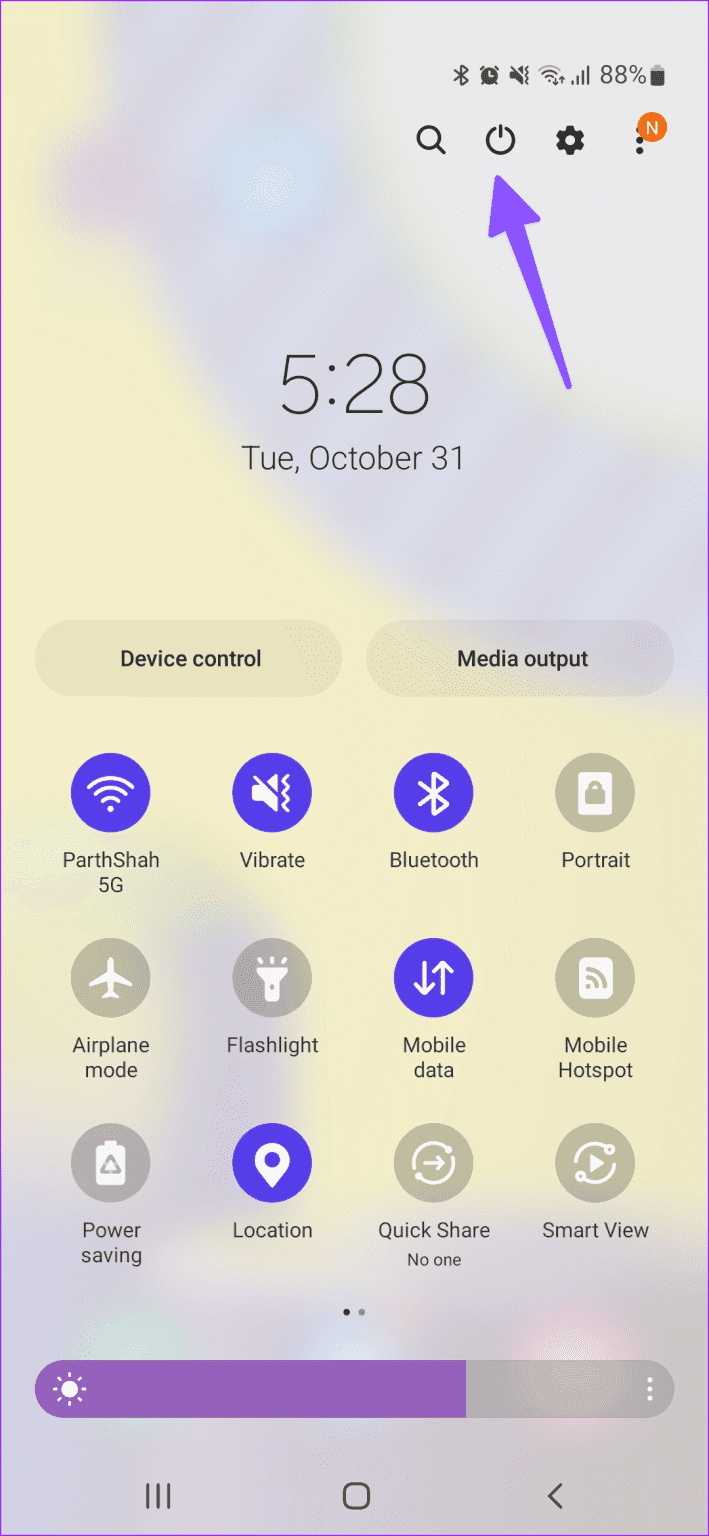This screenshot has height=1536, width=709.
Task: Open Device control
Action: tap(190, 658)
